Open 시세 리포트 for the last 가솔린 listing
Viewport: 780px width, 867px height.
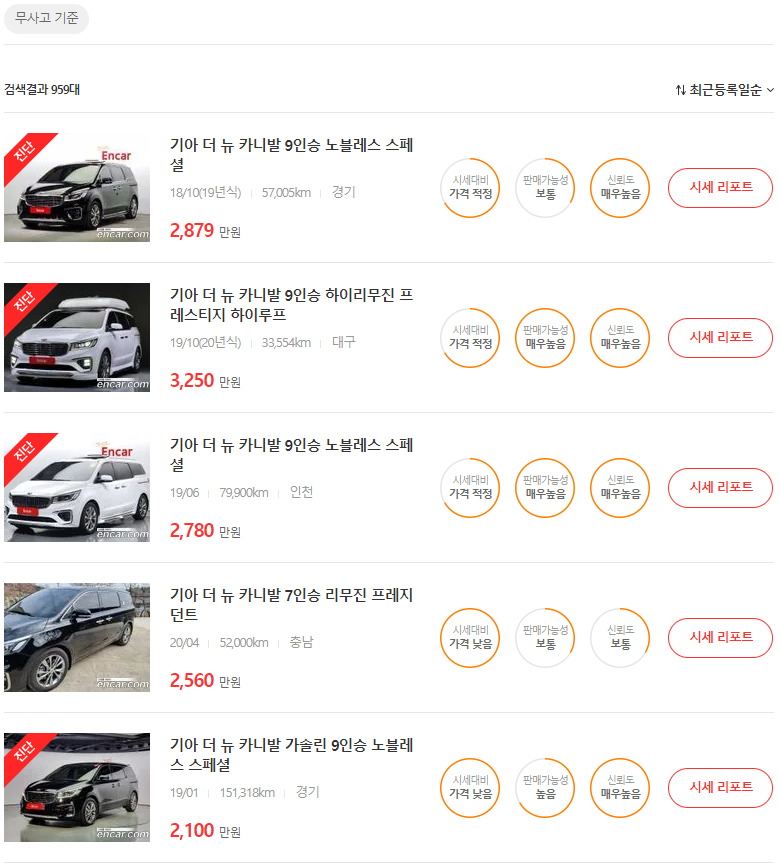point(720,788)
